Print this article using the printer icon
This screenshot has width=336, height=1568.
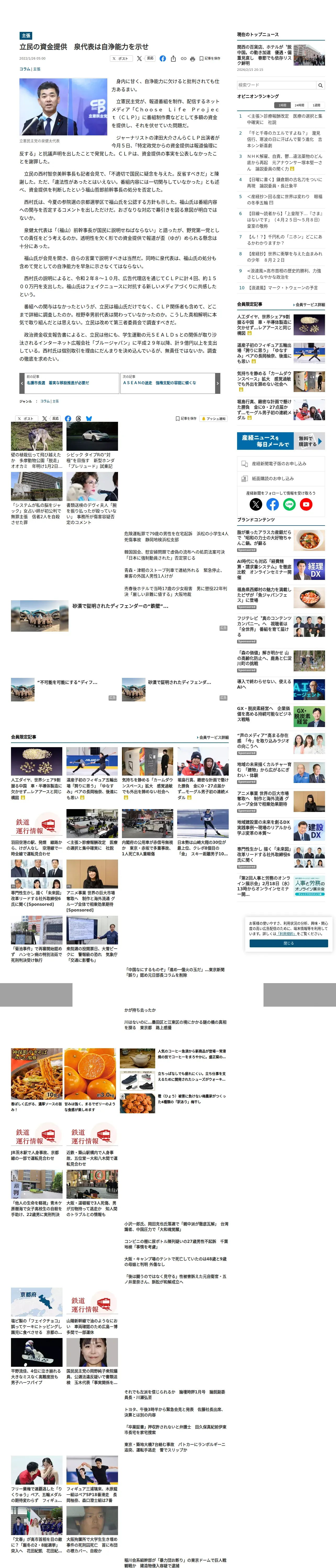pyautogui.click(x=193, y=59)
